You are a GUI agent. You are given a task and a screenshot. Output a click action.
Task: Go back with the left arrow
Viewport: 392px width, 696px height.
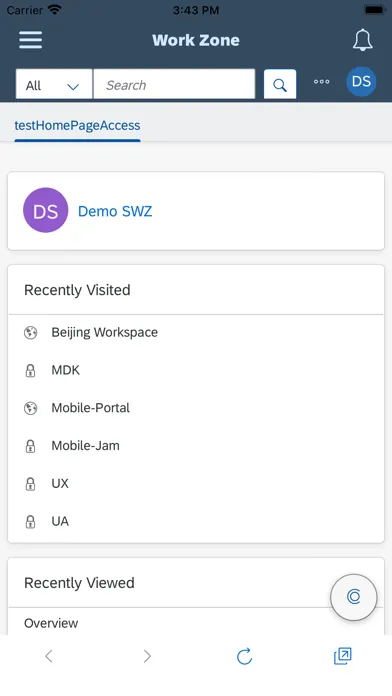coord(49,656)
